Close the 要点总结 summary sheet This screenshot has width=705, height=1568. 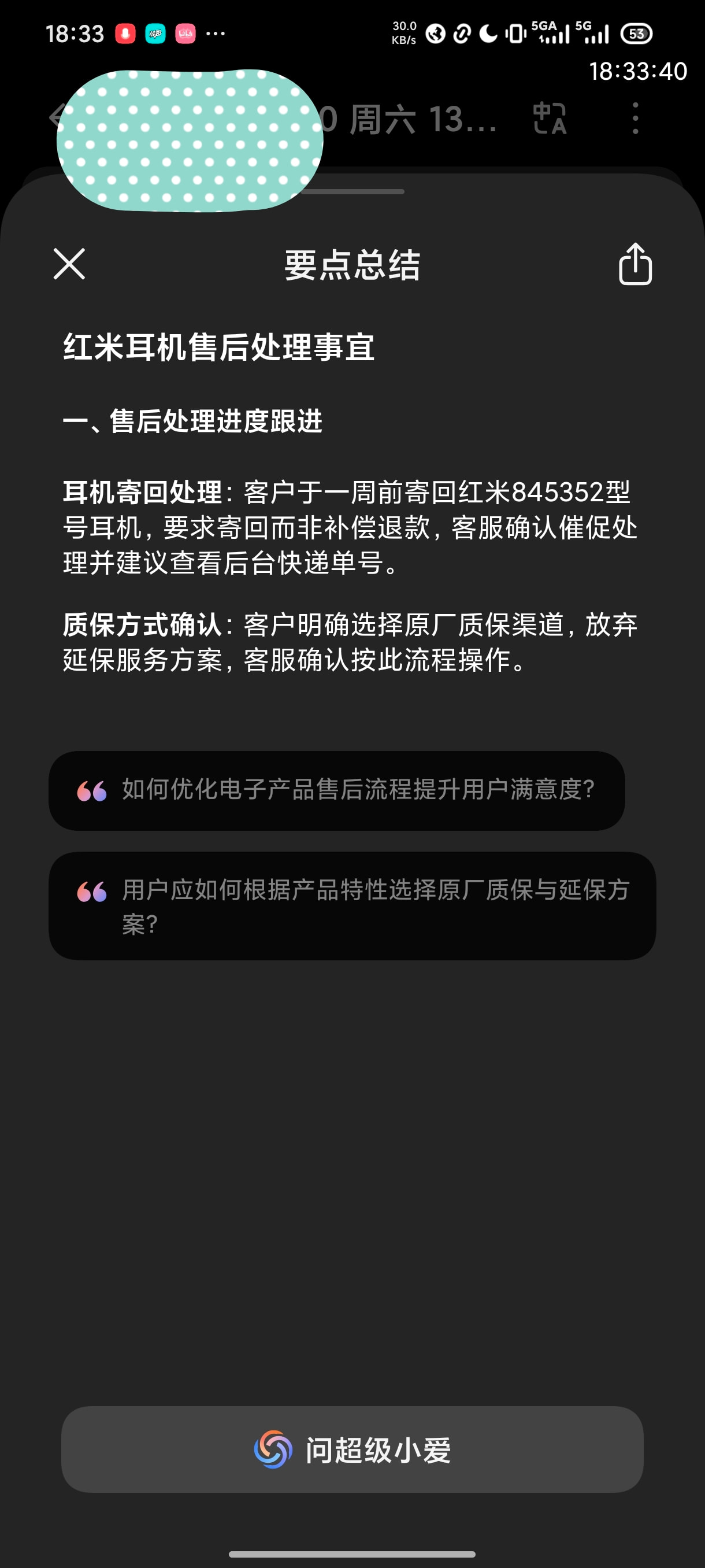click(x=69, y=264)
